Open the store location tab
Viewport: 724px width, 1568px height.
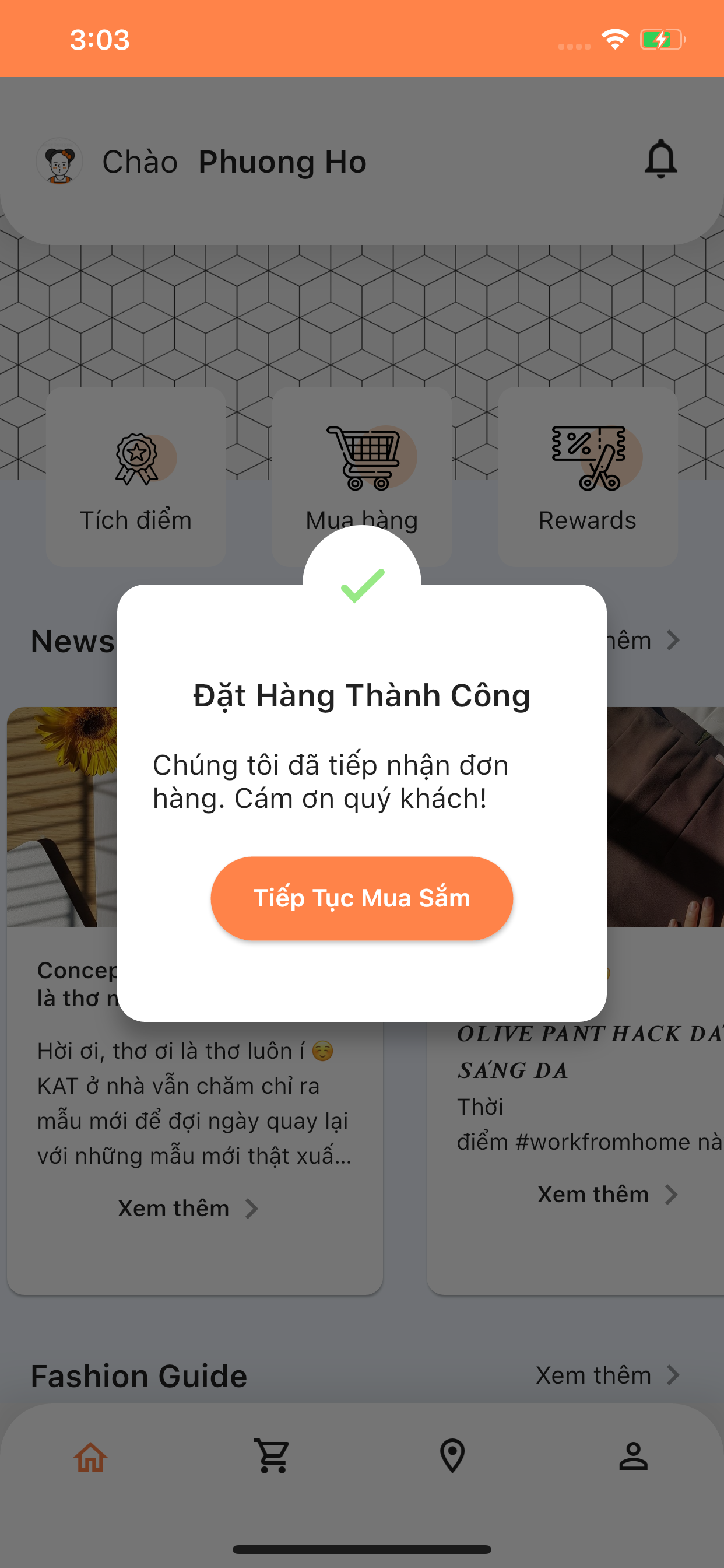tap(452, 1457)
